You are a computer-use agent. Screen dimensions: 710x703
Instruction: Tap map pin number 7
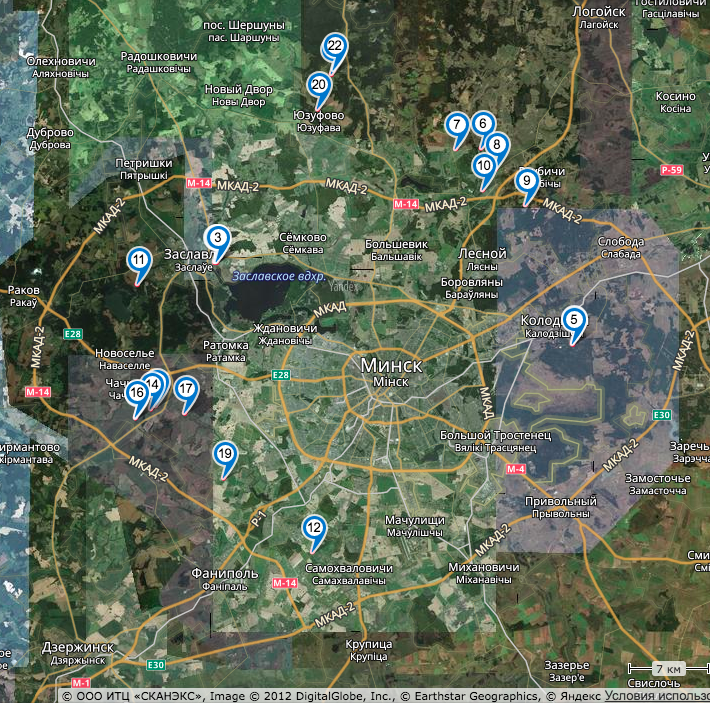click(457, 125)
